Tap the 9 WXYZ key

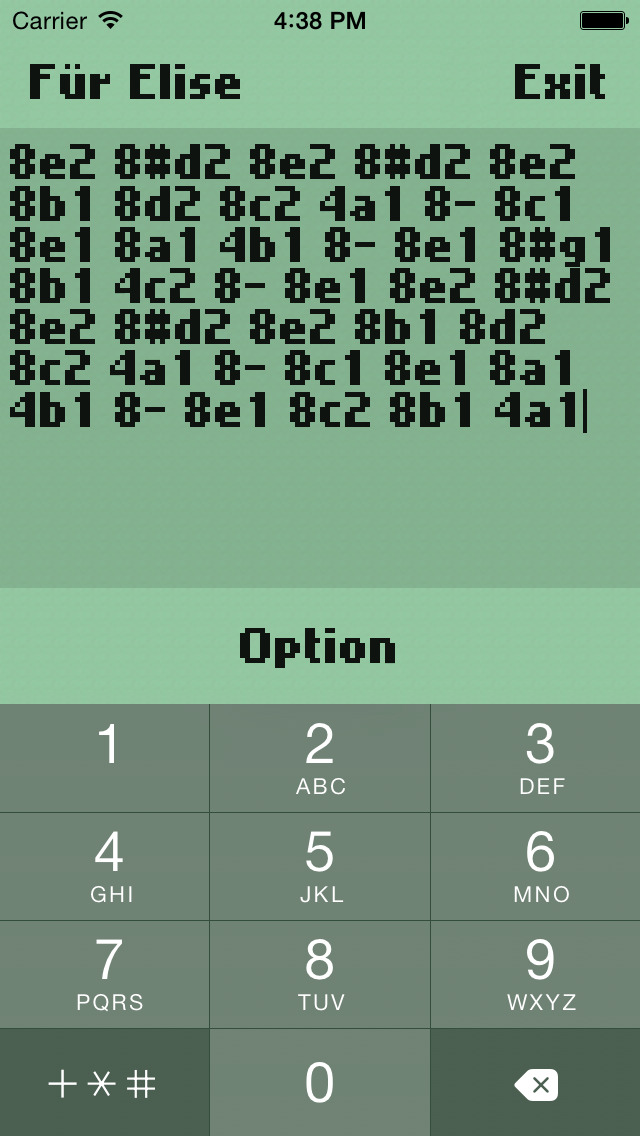pyautogui.click(x=537, y=974)
